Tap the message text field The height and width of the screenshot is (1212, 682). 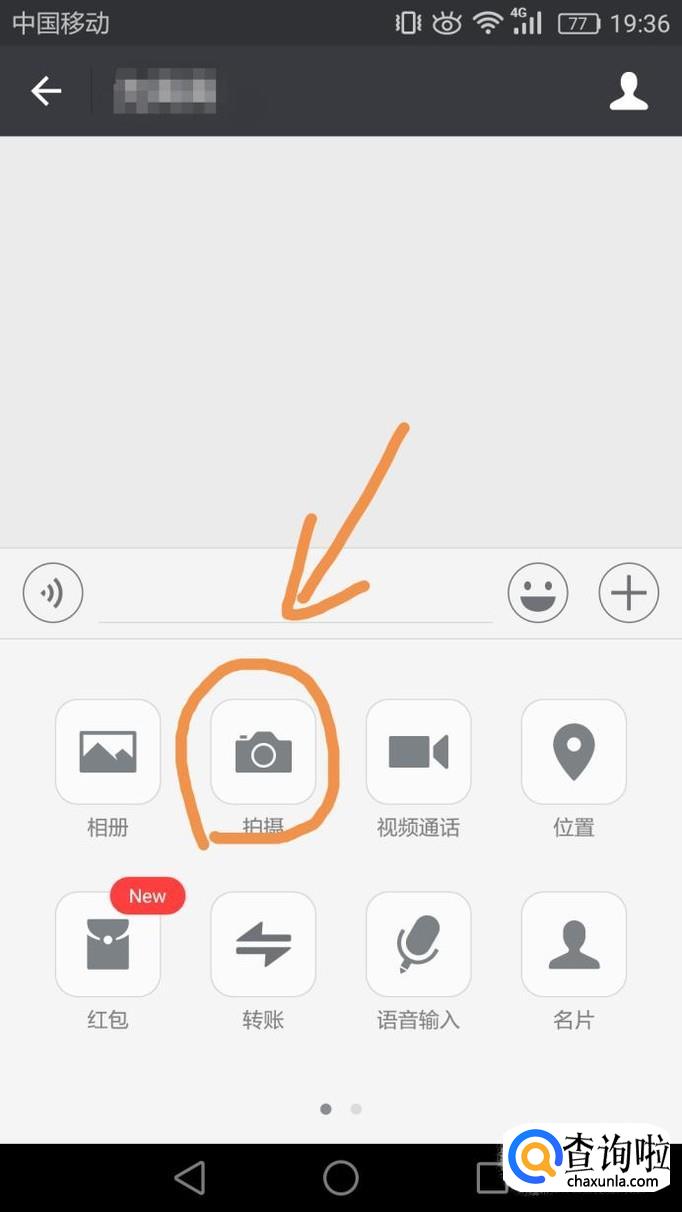(295, 595)
